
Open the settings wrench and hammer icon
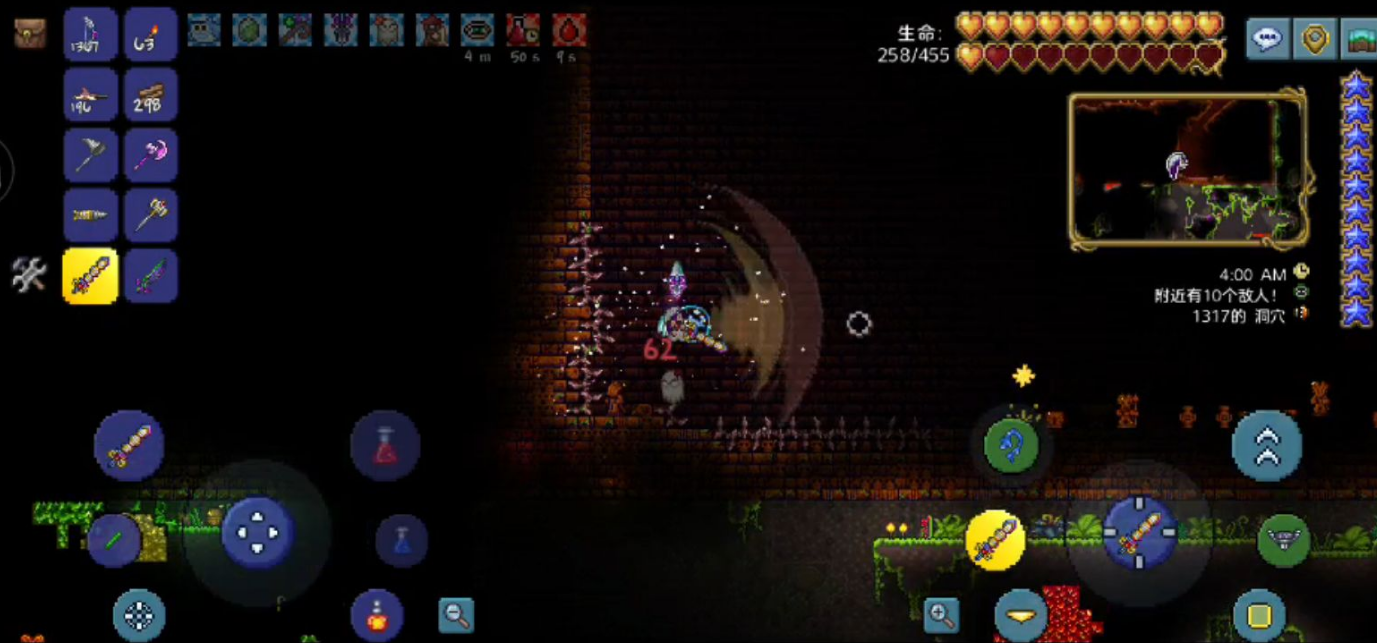[x=29, y=274]
